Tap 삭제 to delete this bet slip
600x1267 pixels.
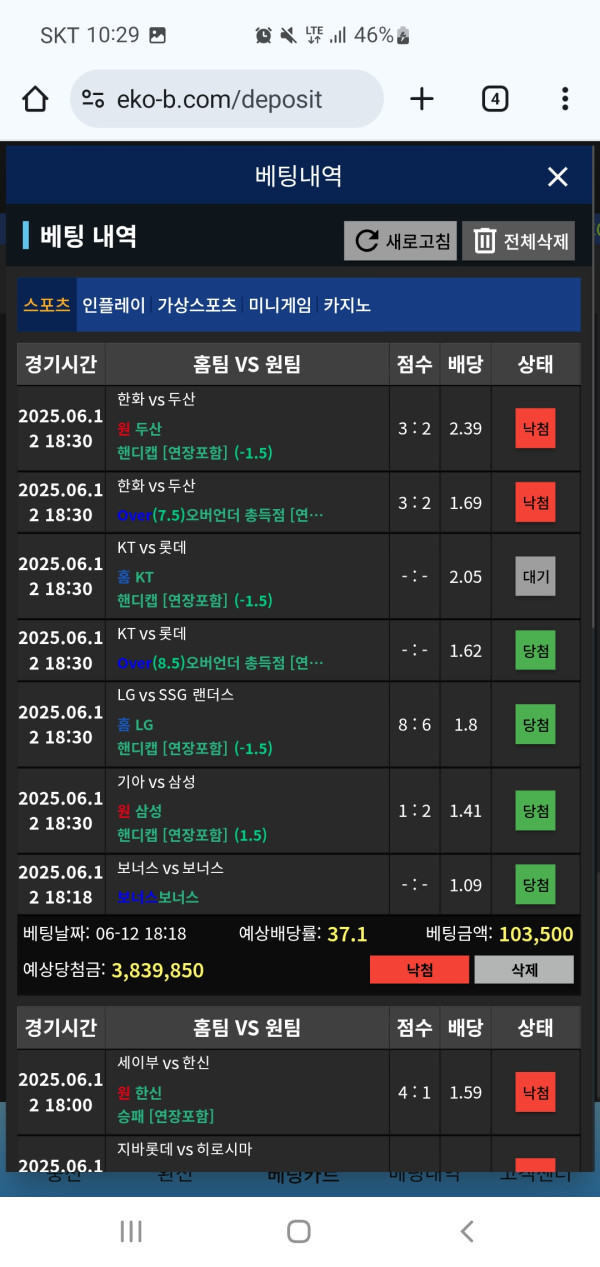tap(524, 970)
